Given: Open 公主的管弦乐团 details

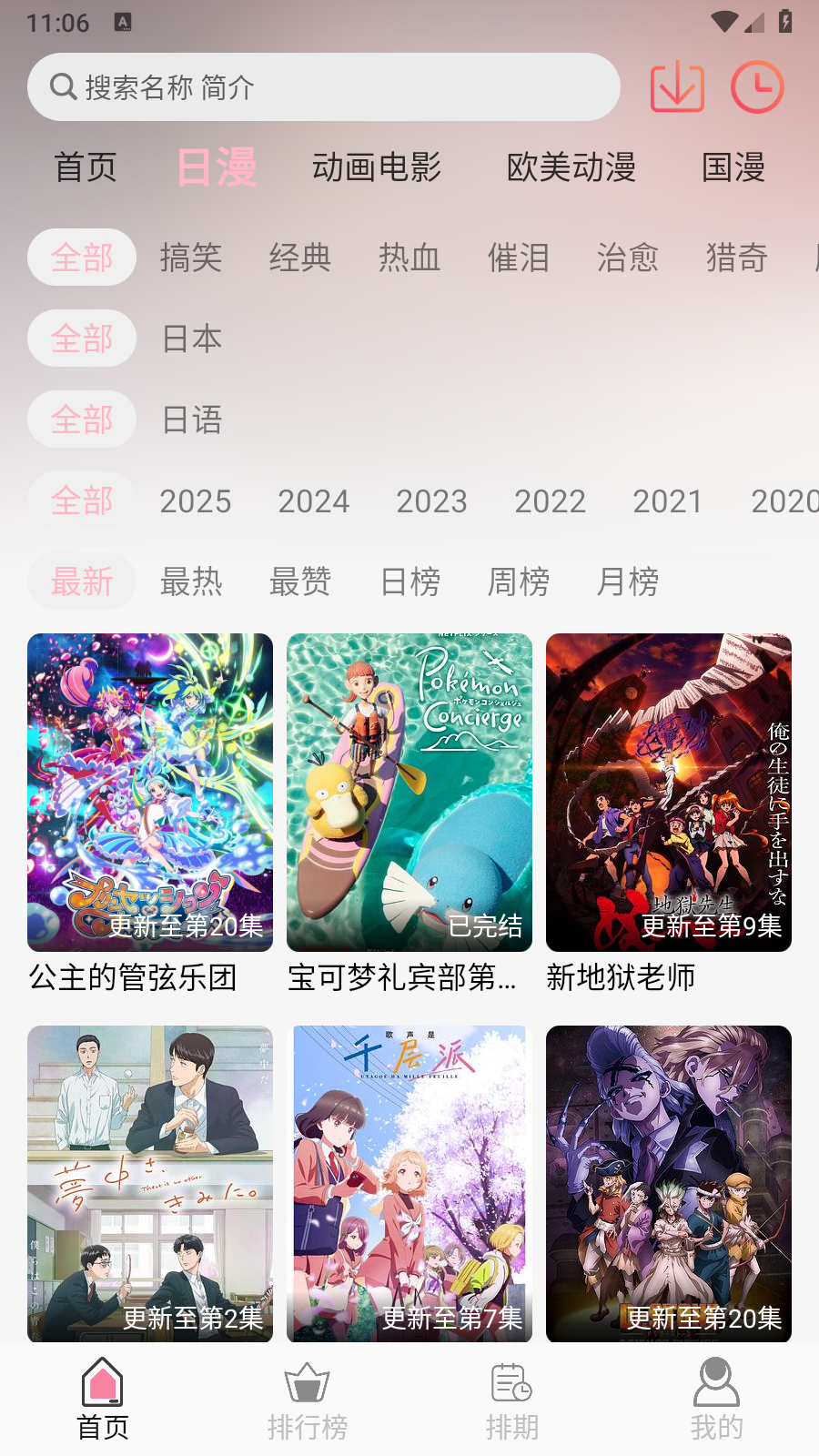Looking at the screenshot, I should pos(149,792).
